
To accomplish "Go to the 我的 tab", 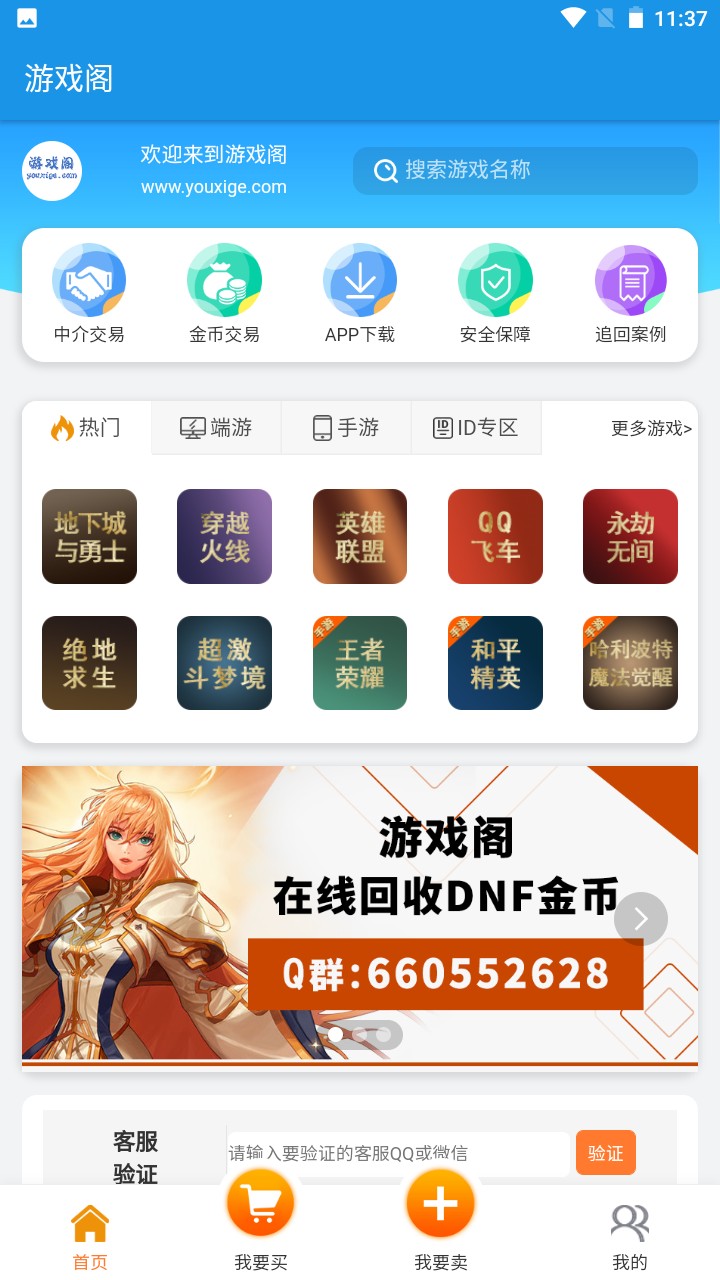I will click(630, 1235).
